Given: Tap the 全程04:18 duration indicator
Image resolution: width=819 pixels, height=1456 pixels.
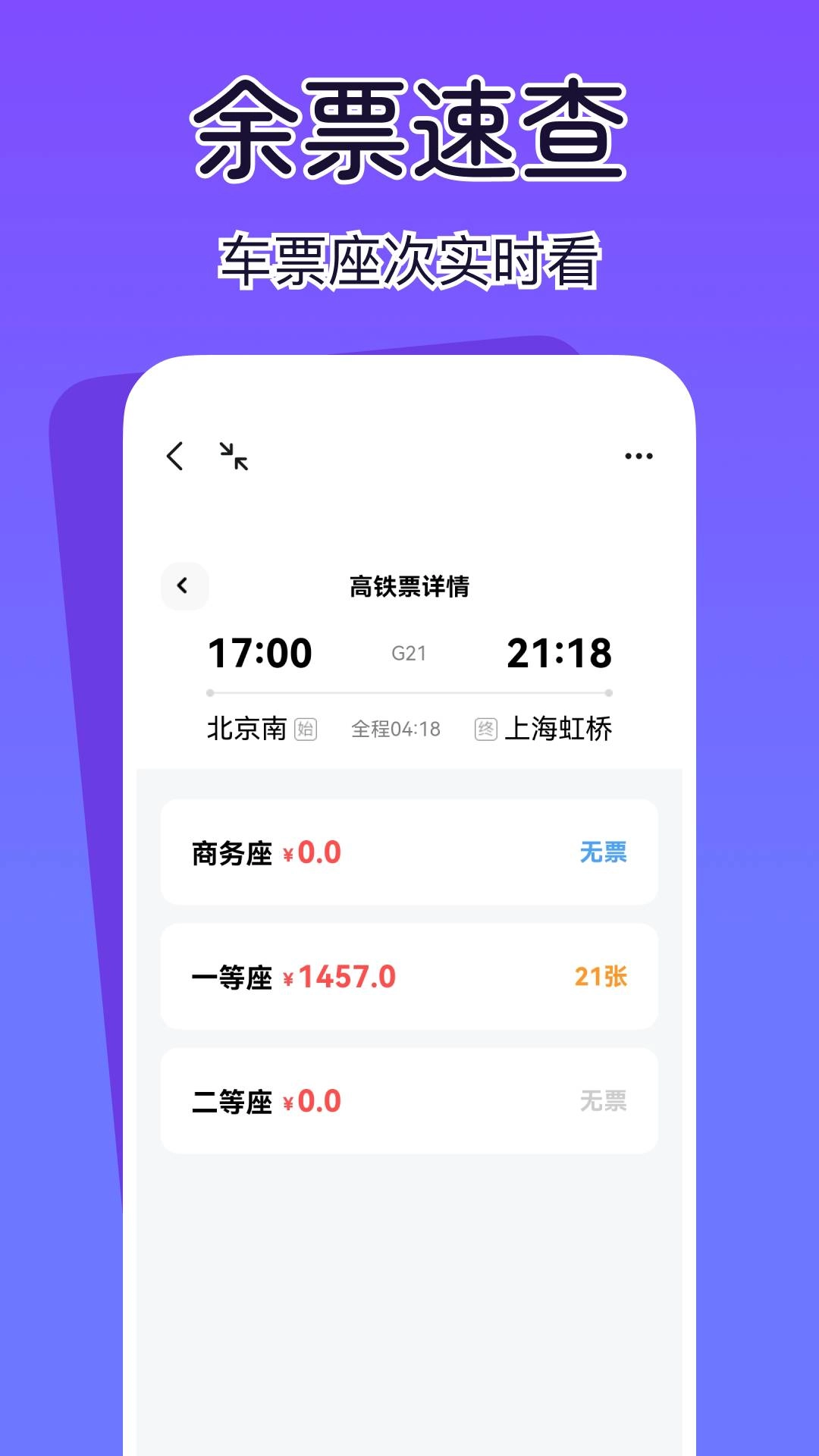Looking at the screenshot, I should pyautogui.click(x=396, y=729).
